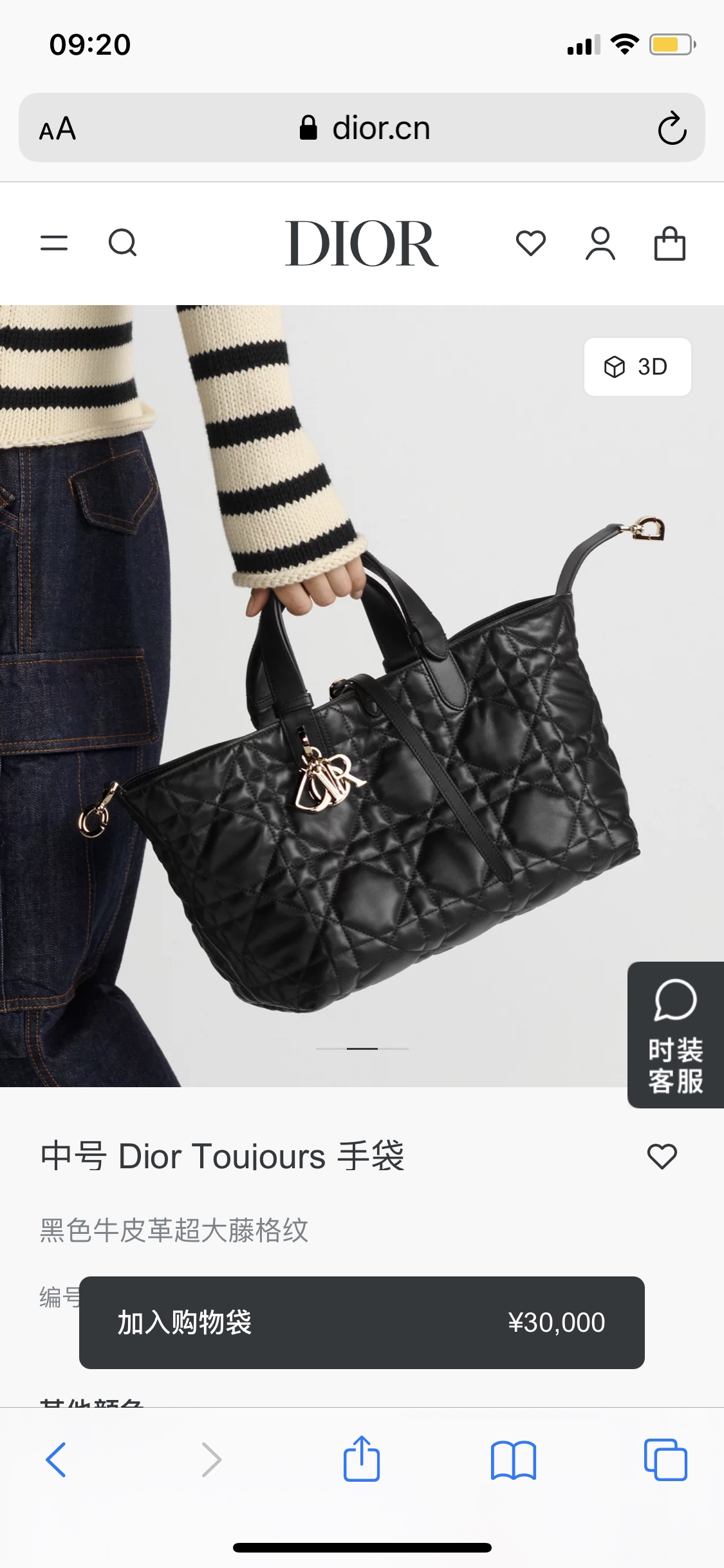This screenshot has width=724, height=1568.
Task: Reload the dior.cn page
Action: tap(673, 128)
